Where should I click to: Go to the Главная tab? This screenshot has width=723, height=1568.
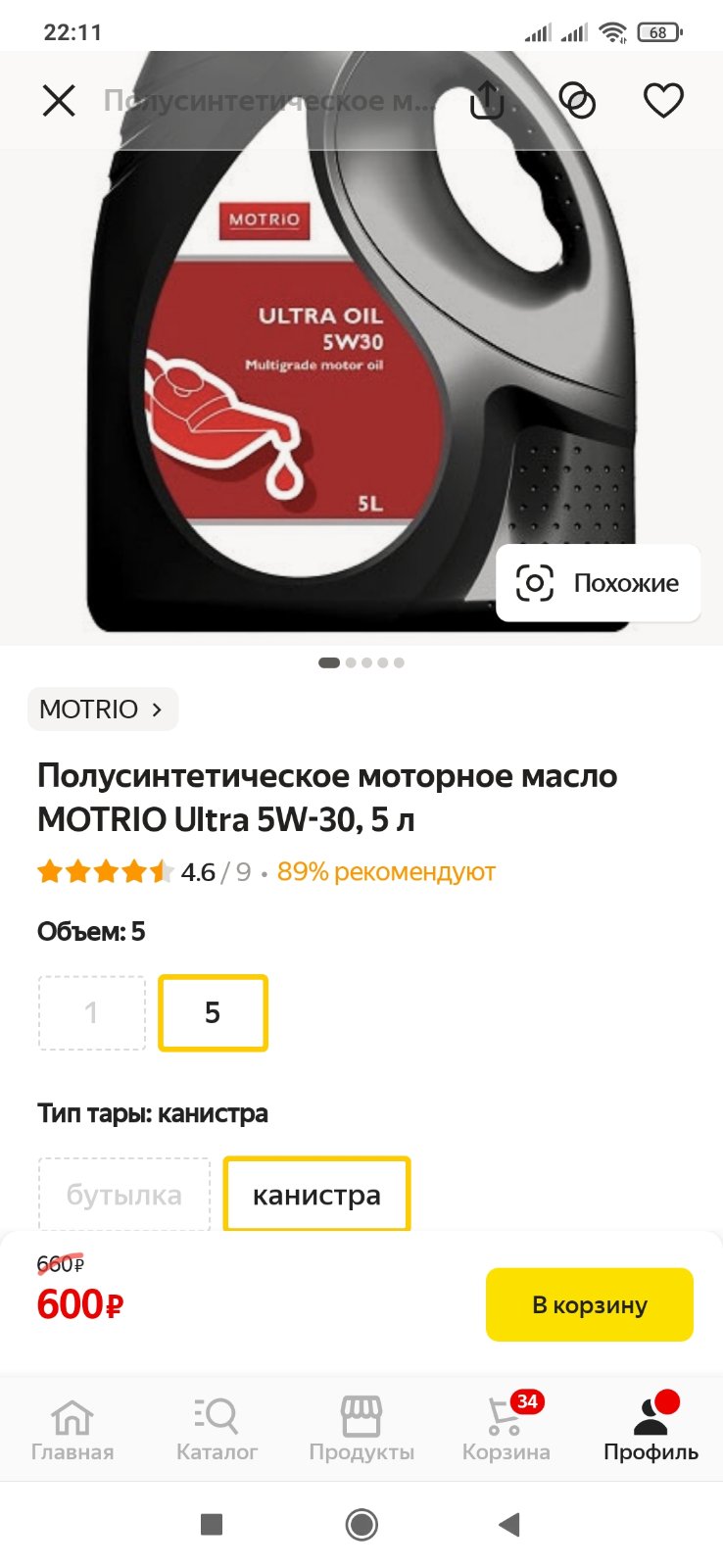pos(72,1429)
